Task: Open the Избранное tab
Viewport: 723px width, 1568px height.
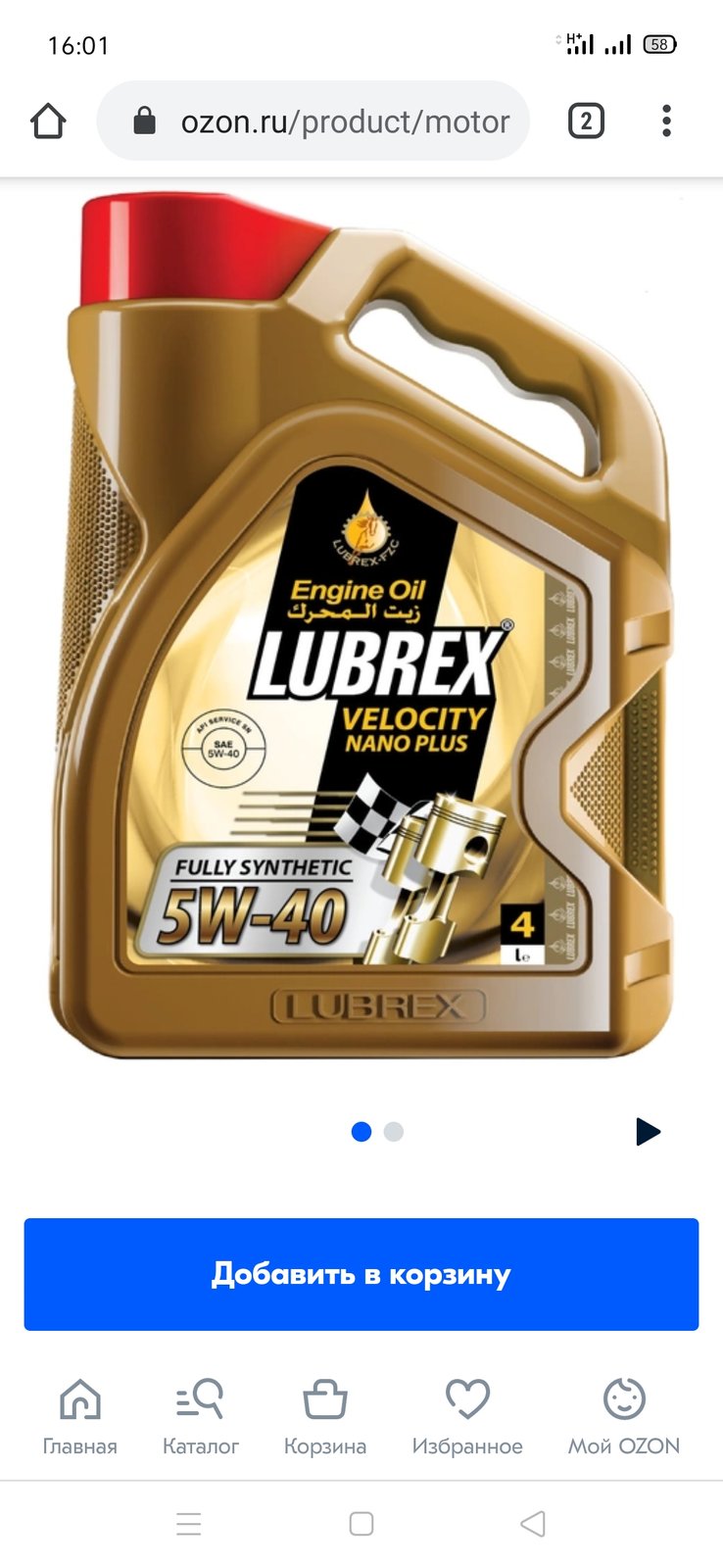Action: tap(467, 1418)
